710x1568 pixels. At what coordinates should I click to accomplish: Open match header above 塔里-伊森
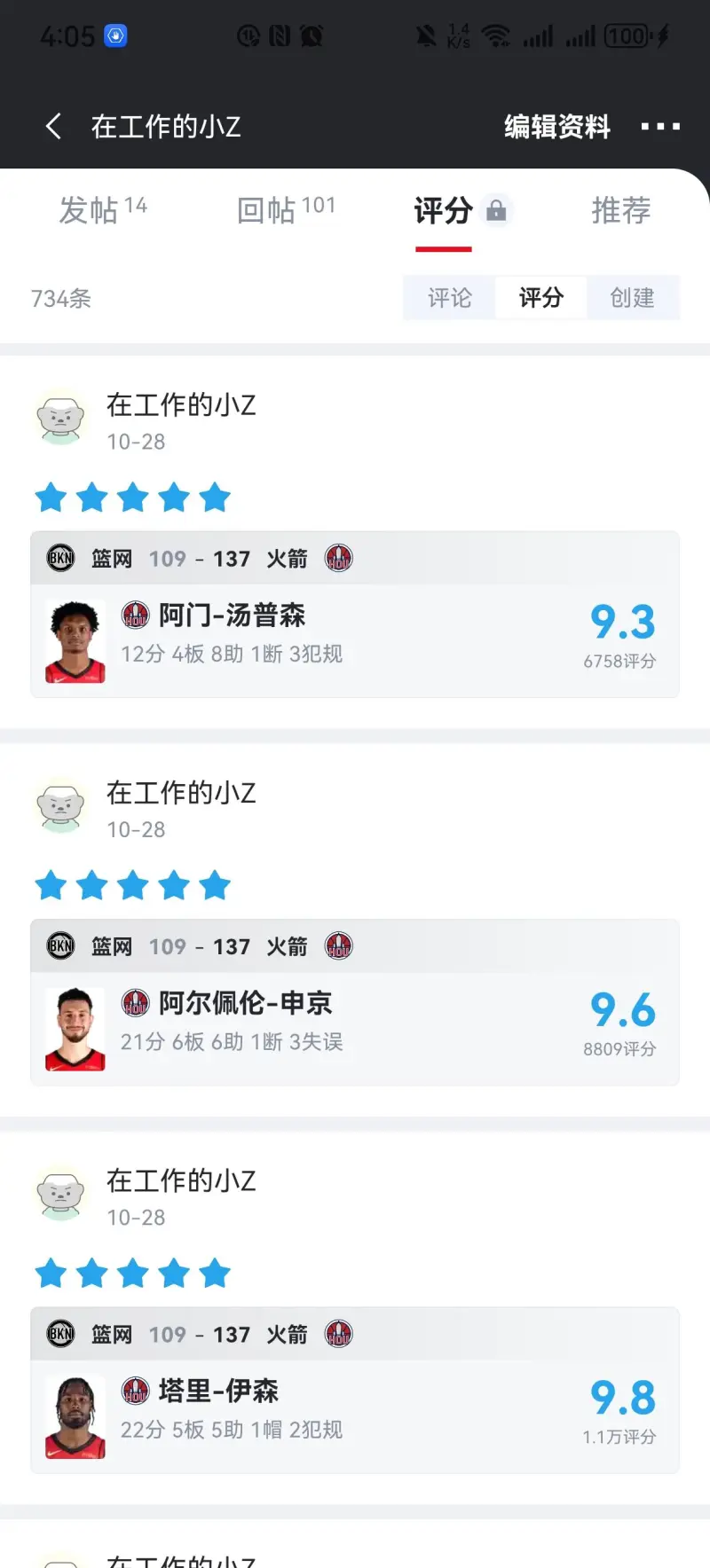pos(355,1334)
